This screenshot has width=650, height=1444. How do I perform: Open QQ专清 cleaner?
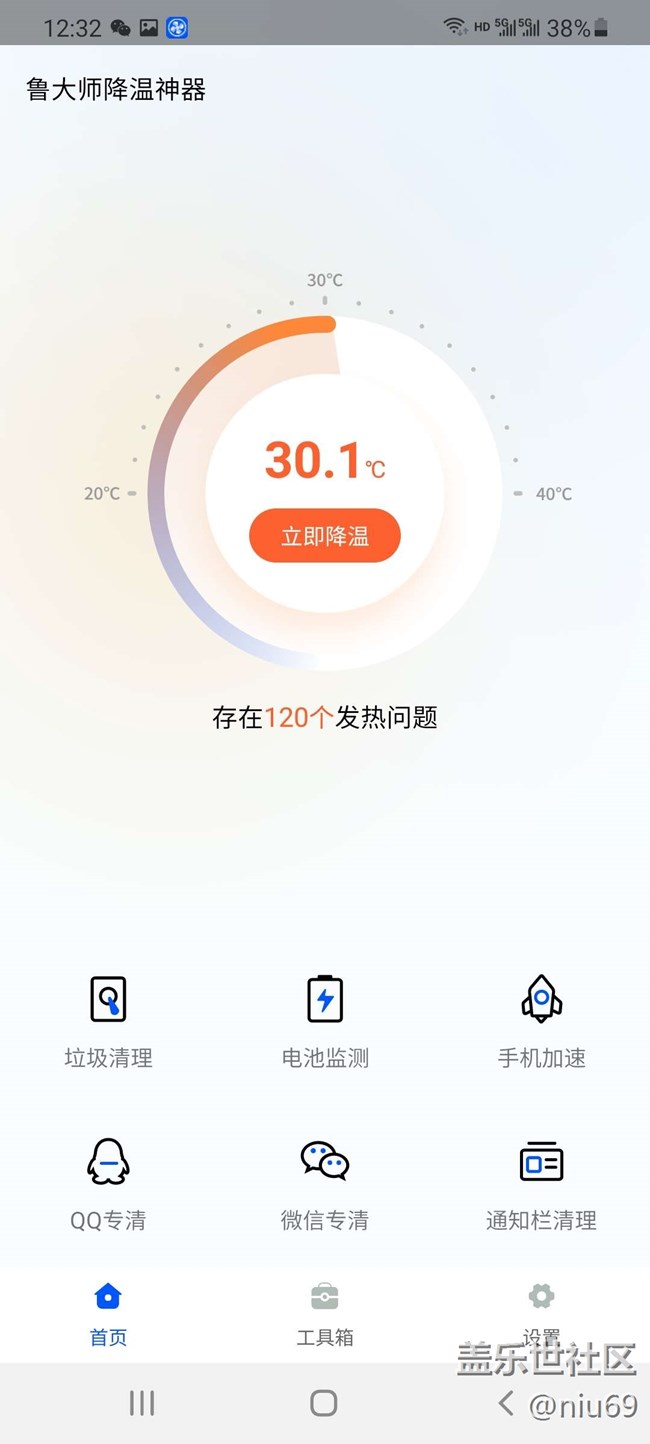pyautogui.click(x=108, y=1185)
